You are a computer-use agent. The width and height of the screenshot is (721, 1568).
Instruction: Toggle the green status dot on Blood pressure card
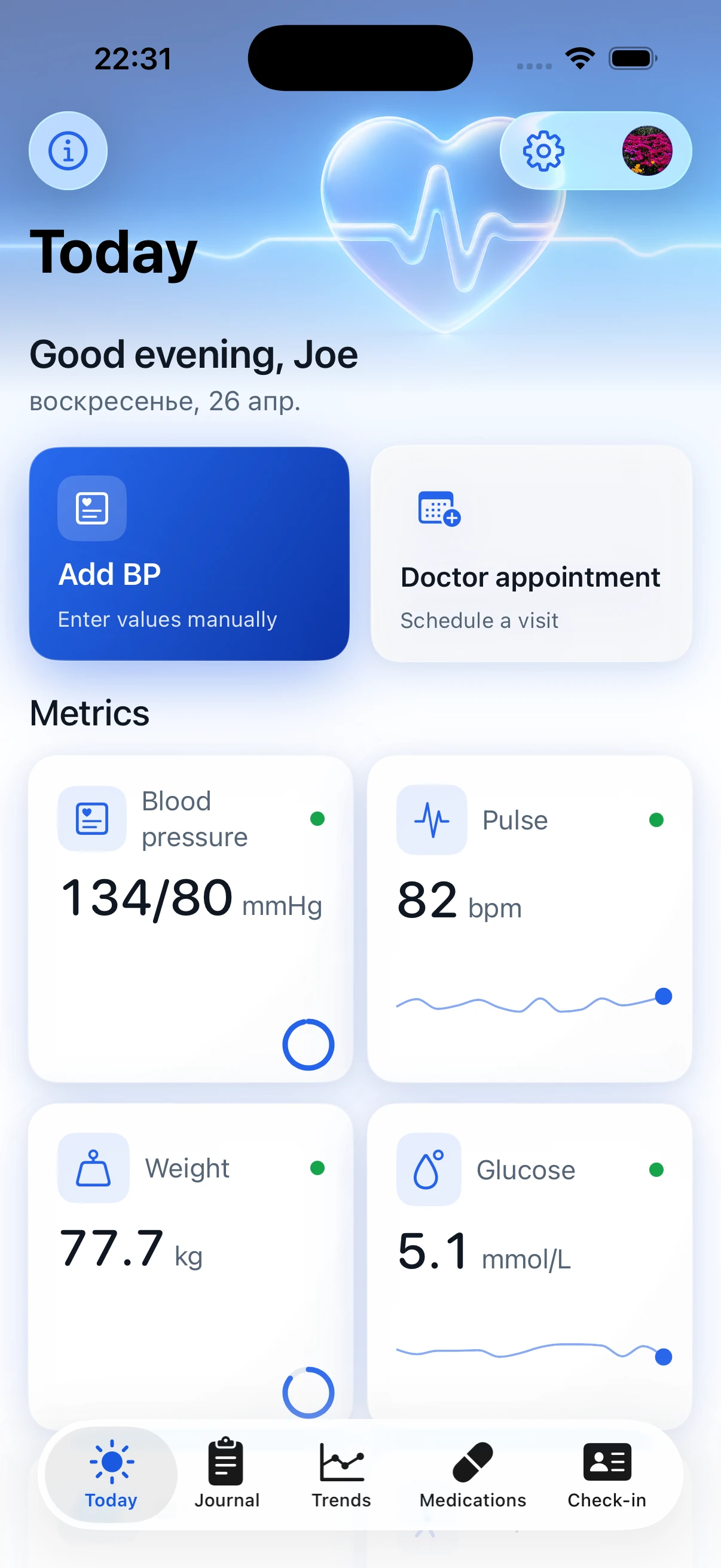click(319, 819)
